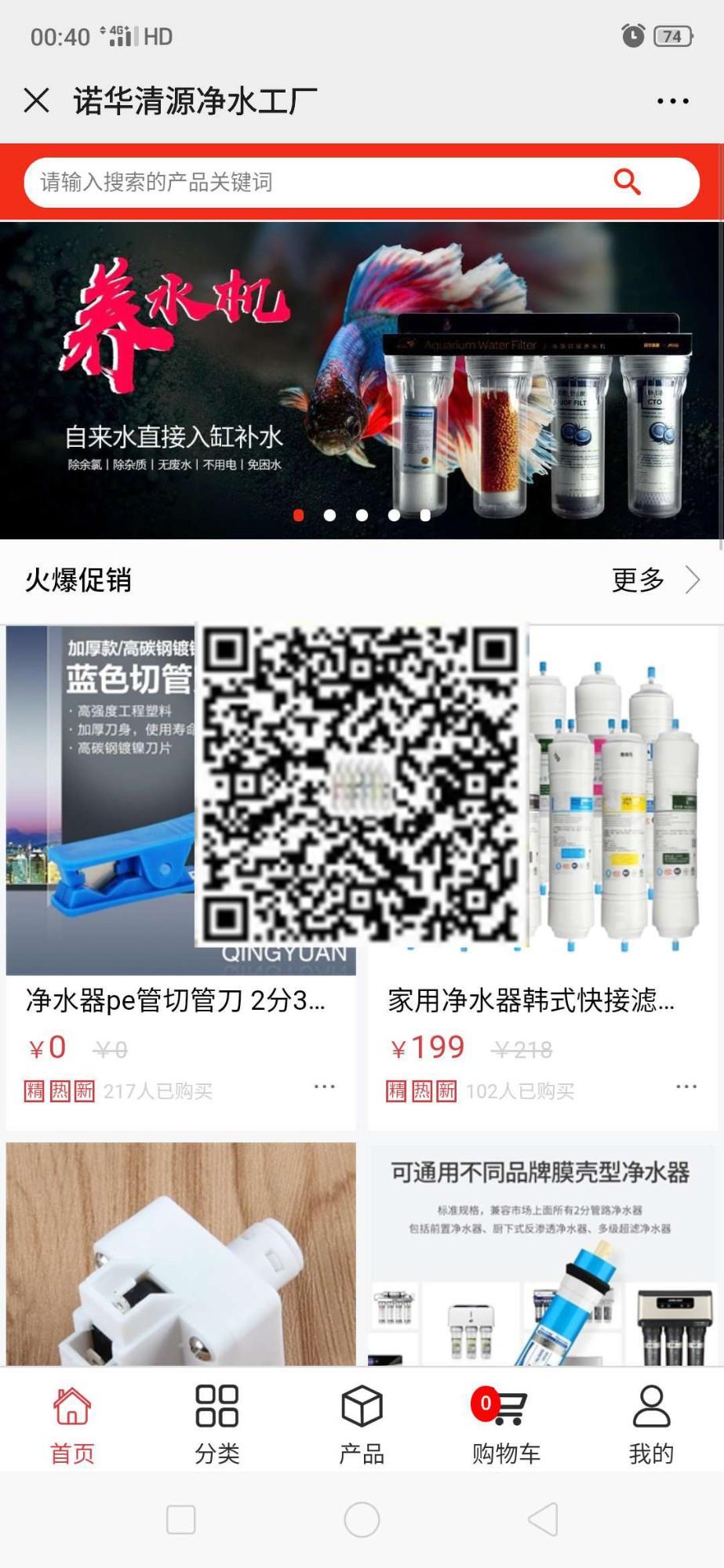724x1568 pixels.
Task: Open the 首页 home icon
Action: (71, 1407)
